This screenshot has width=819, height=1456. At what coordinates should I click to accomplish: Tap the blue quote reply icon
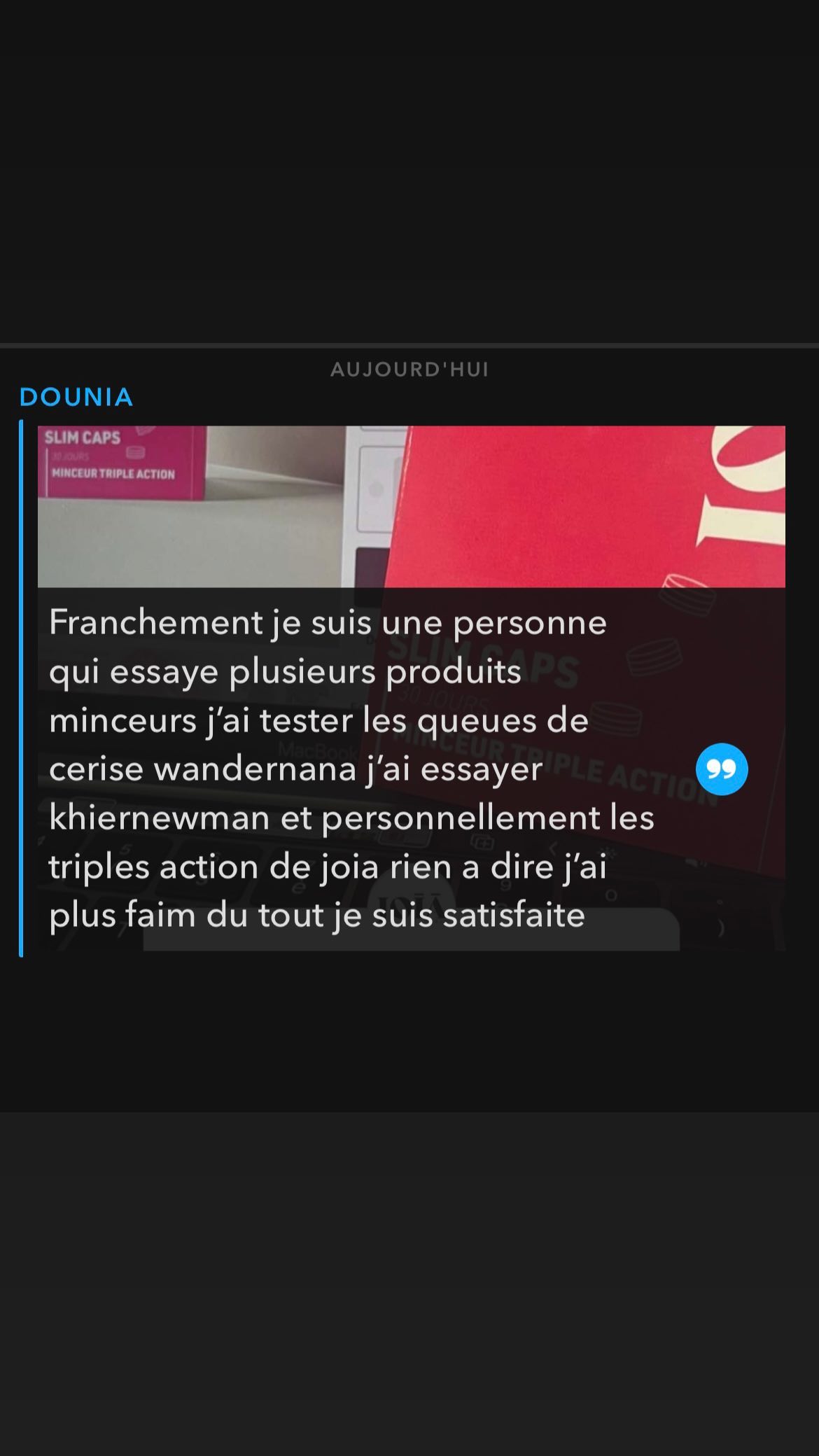pyautogui.click(x=722, y=769)
